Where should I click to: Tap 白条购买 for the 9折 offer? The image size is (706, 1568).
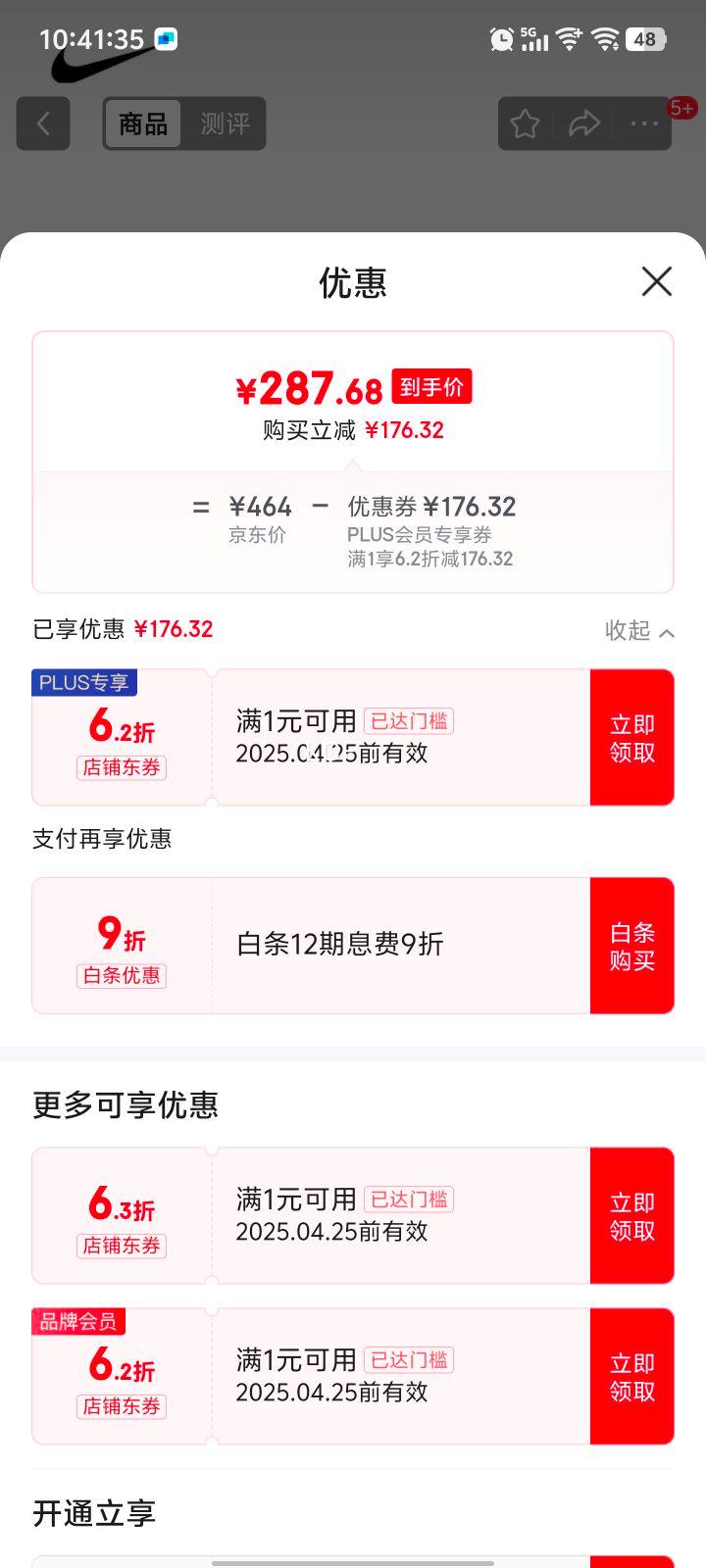click(631, 946)
